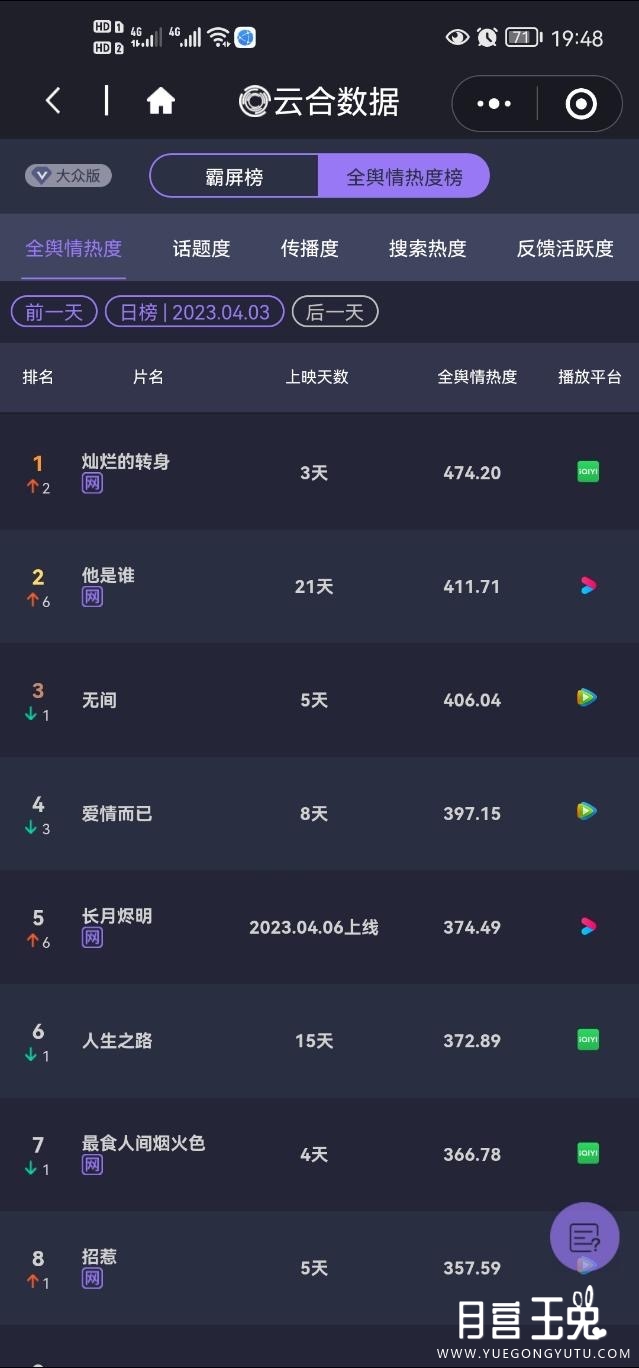Jump to 后一天 data
Viewport: 639px width, 1368px height.
(335, 312)
